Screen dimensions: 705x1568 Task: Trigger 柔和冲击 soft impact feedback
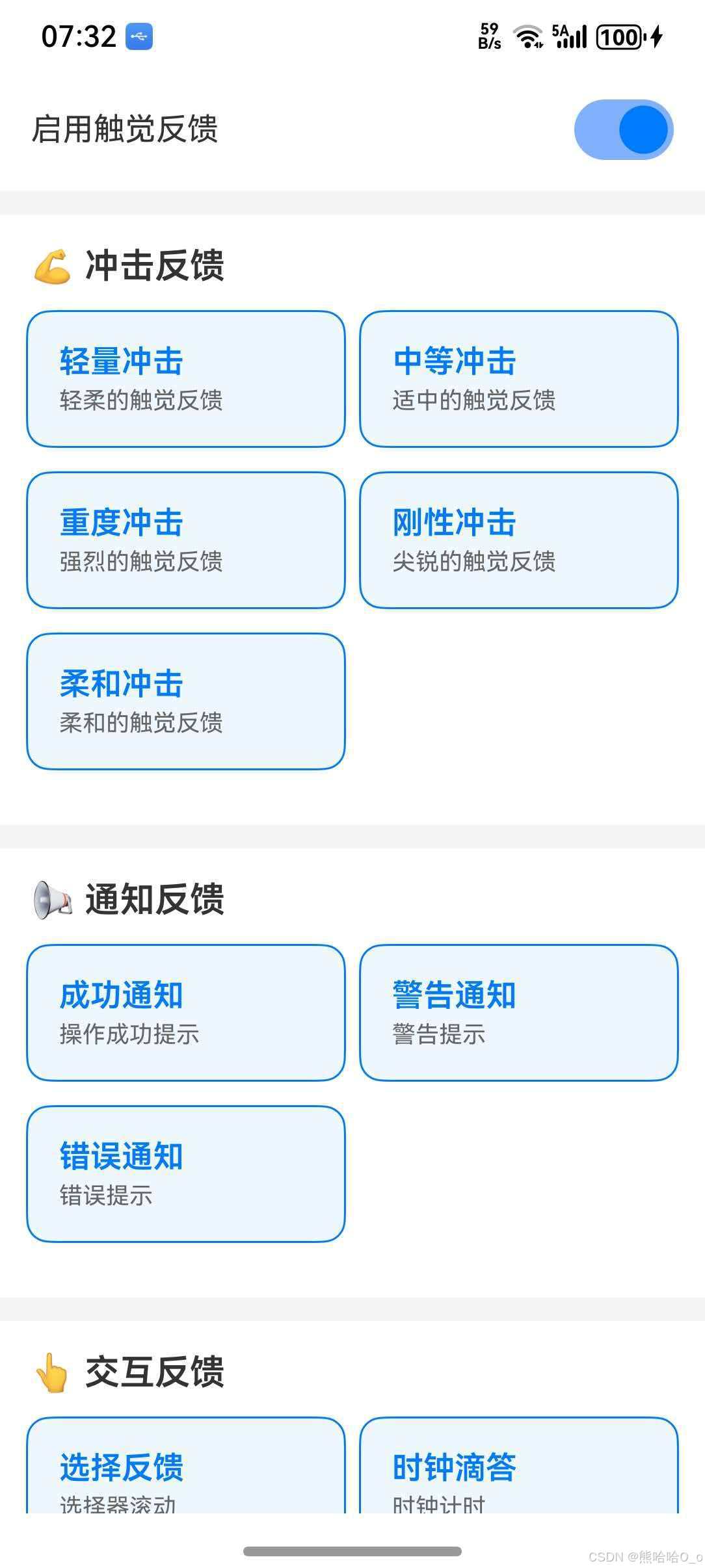[x=185, y=700]
